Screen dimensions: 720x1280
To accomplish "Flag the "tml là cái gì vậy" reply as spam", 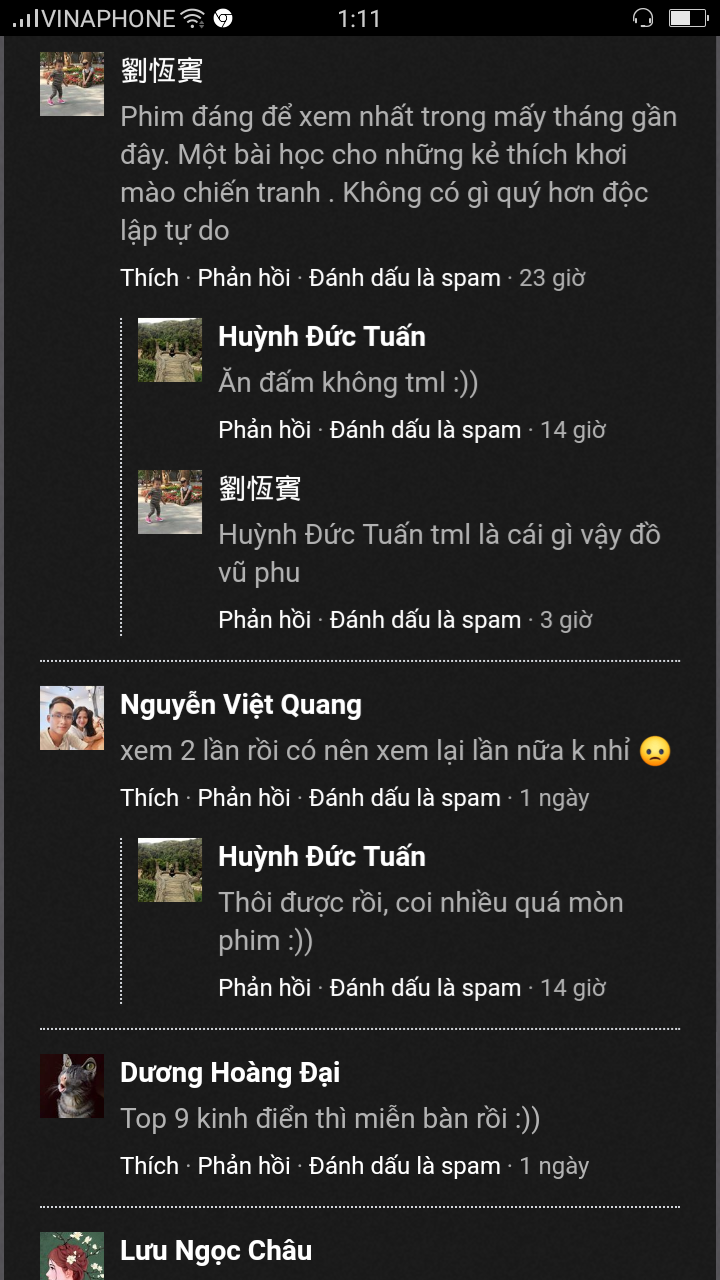I will click(x=425, y=619).
